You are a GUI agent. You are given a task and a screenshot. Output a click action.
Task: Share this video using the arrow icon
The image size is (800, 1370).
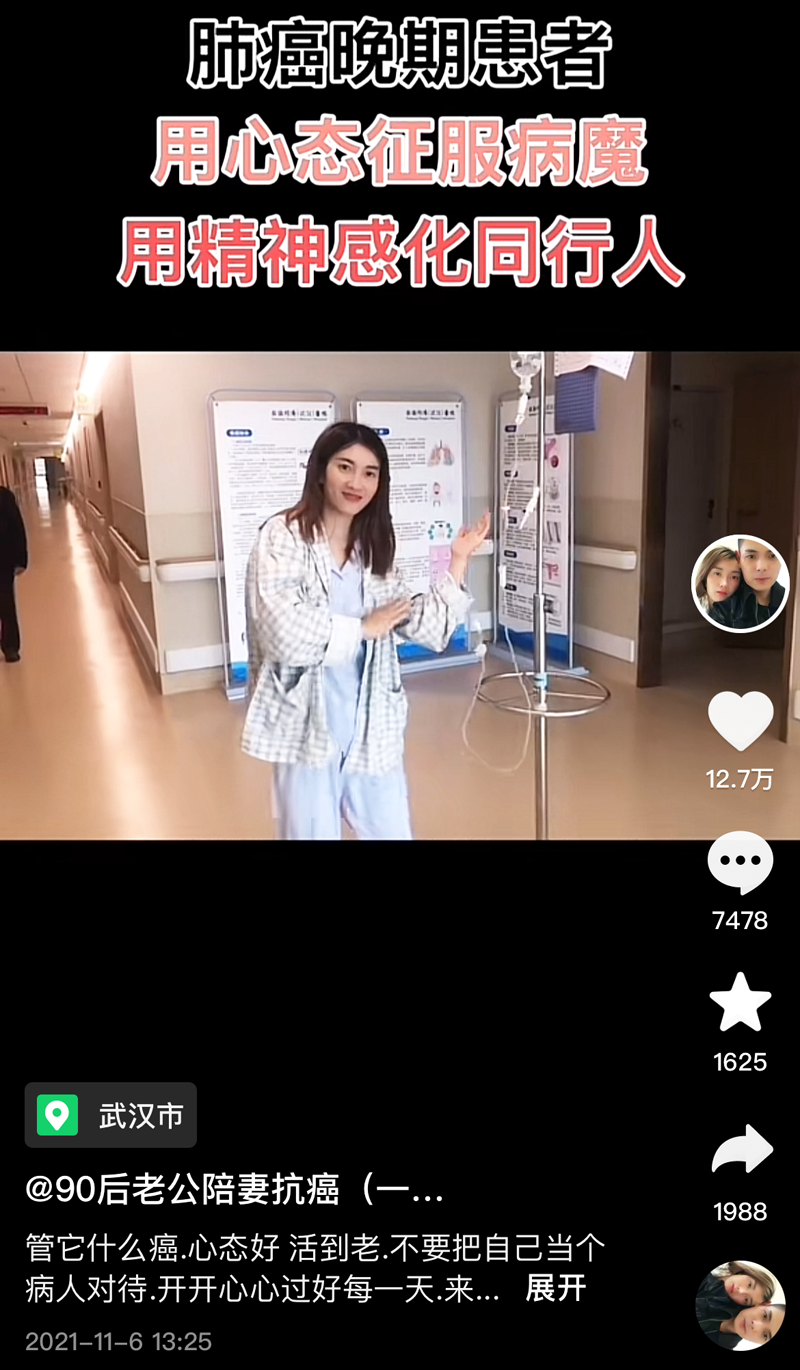741,1151
